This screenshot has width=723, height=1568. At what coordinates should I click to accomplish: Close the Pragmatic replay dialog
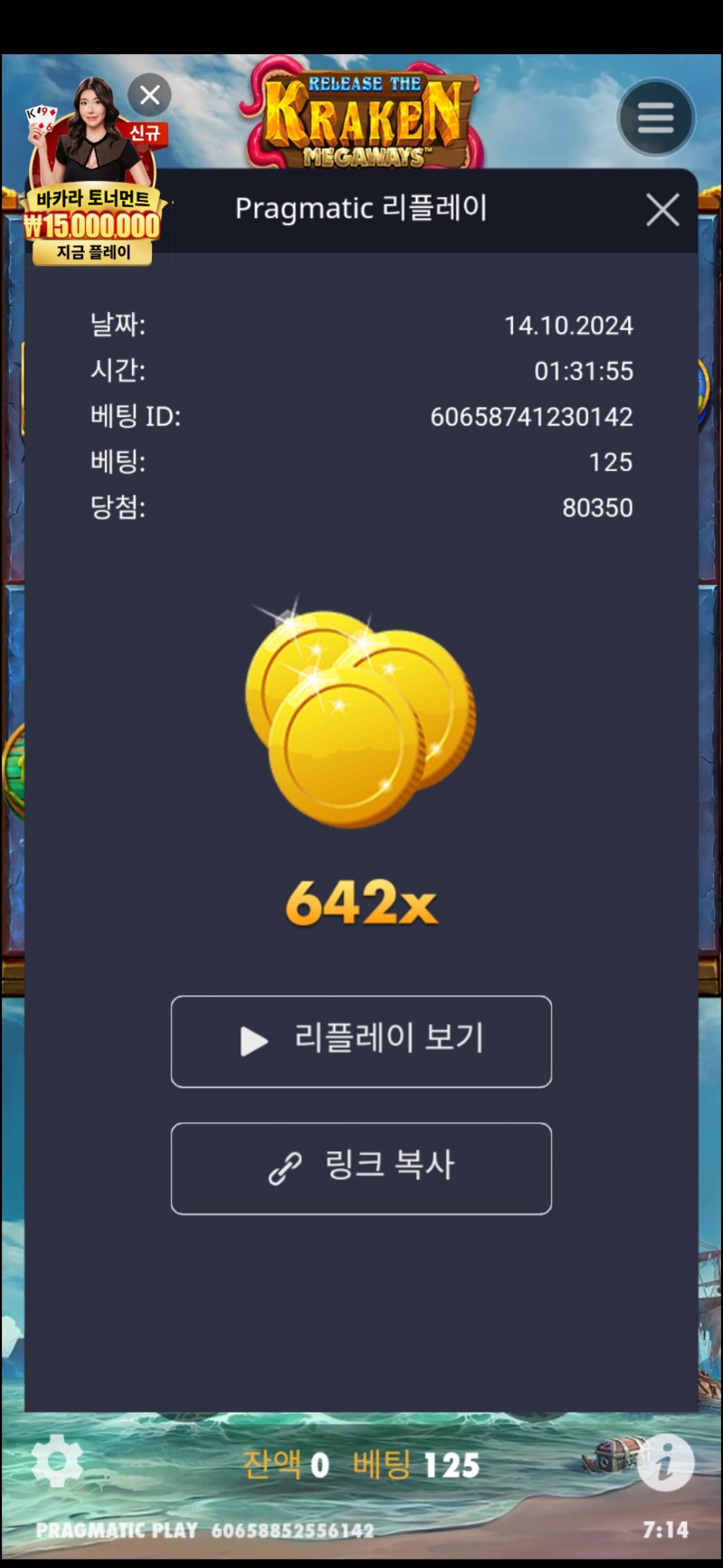(x=662, y=210)
